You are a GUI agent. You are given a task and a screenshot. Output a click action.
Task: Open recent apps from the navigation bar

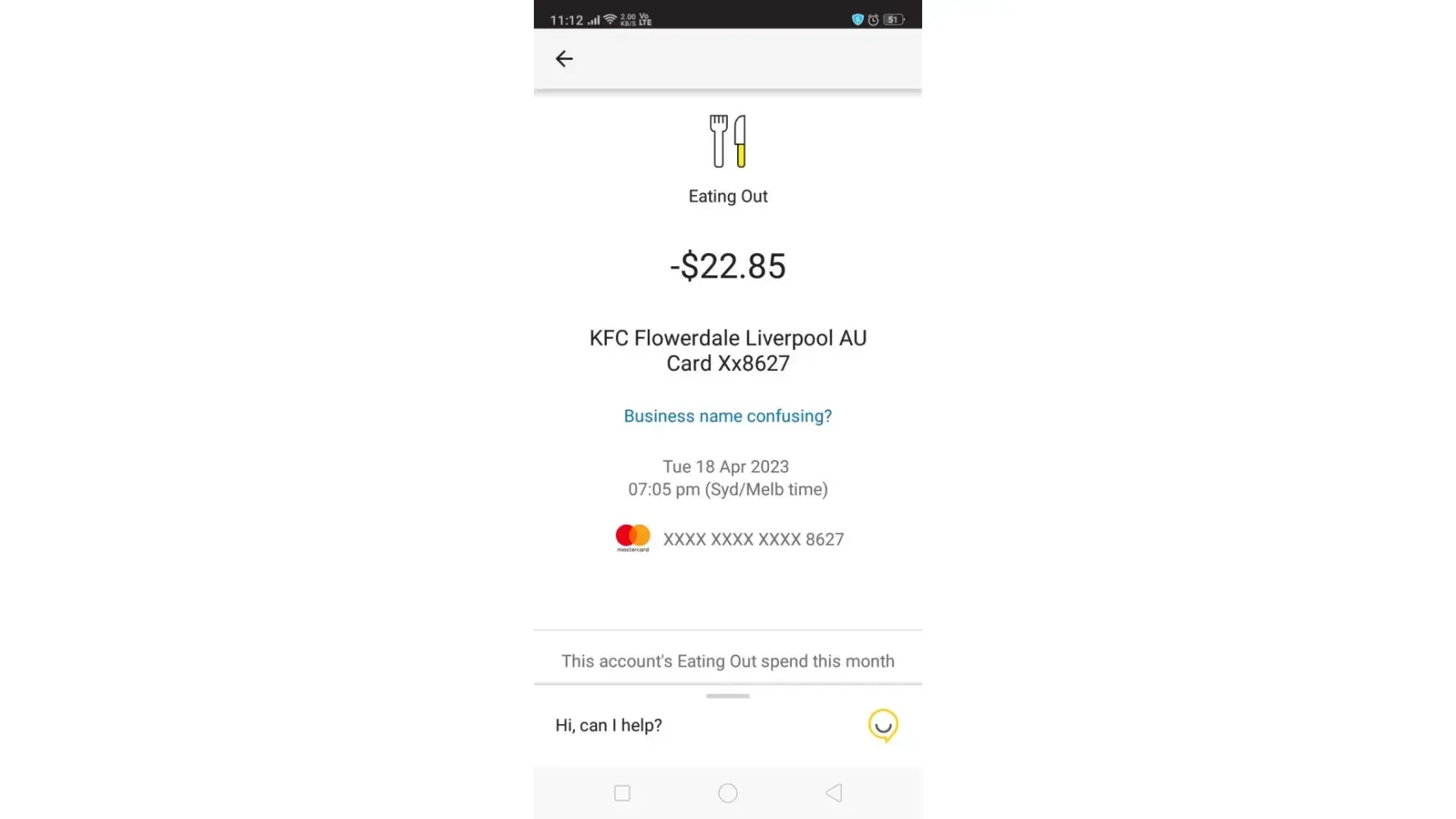(622, 793)
